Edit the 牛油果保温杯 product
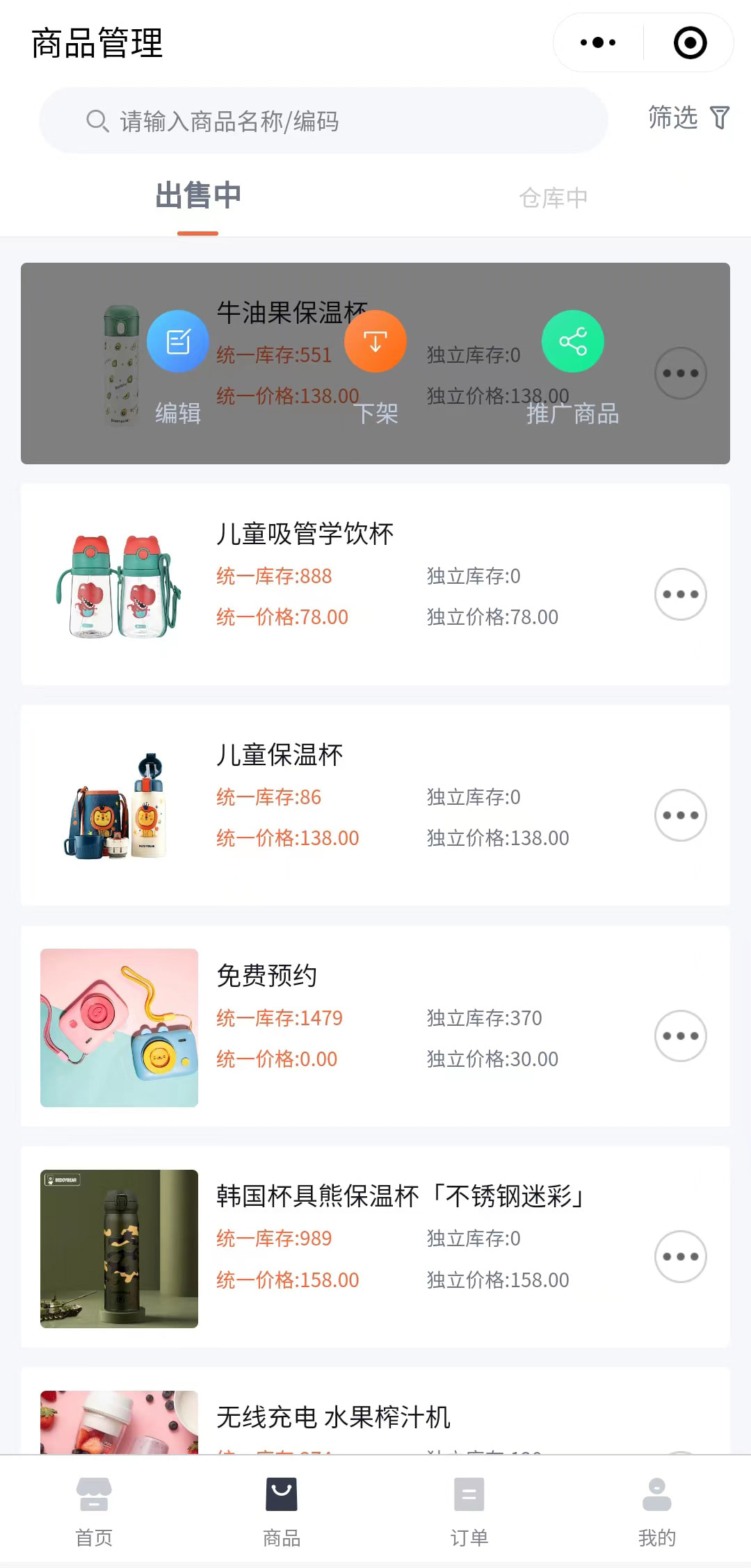This screenshot has height=1568, width=751. point(178,342)
